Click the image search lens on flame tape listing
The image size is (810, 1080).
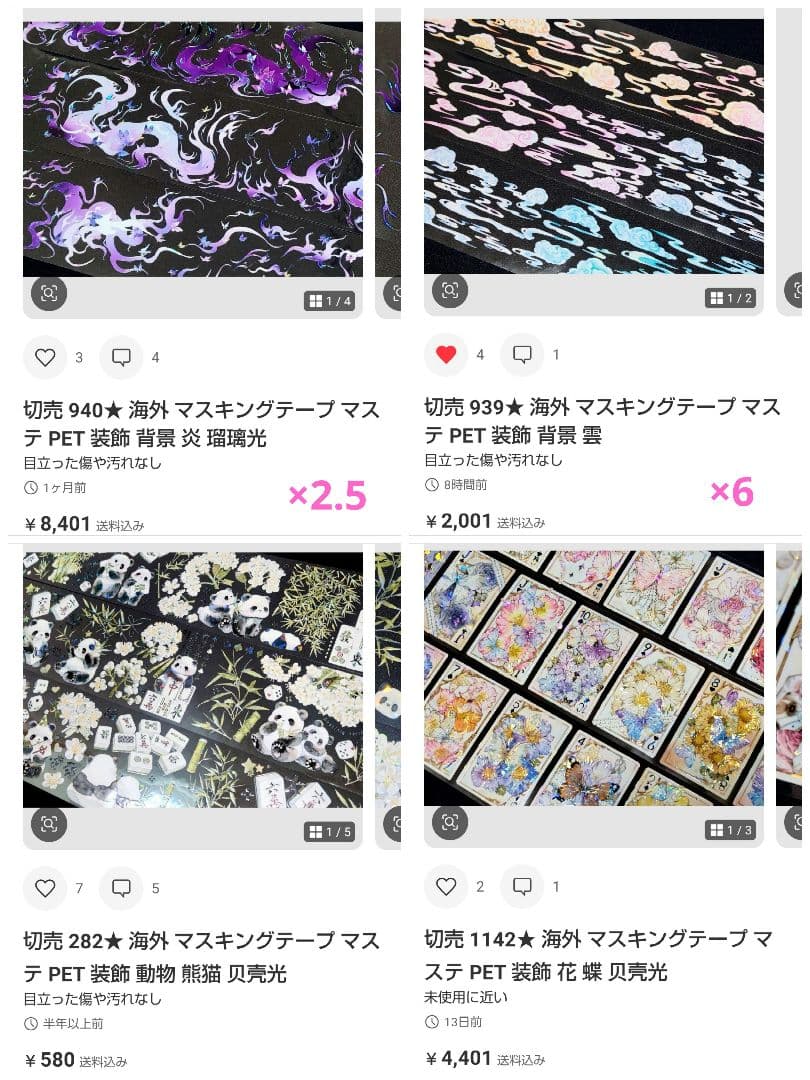(48, 293)
